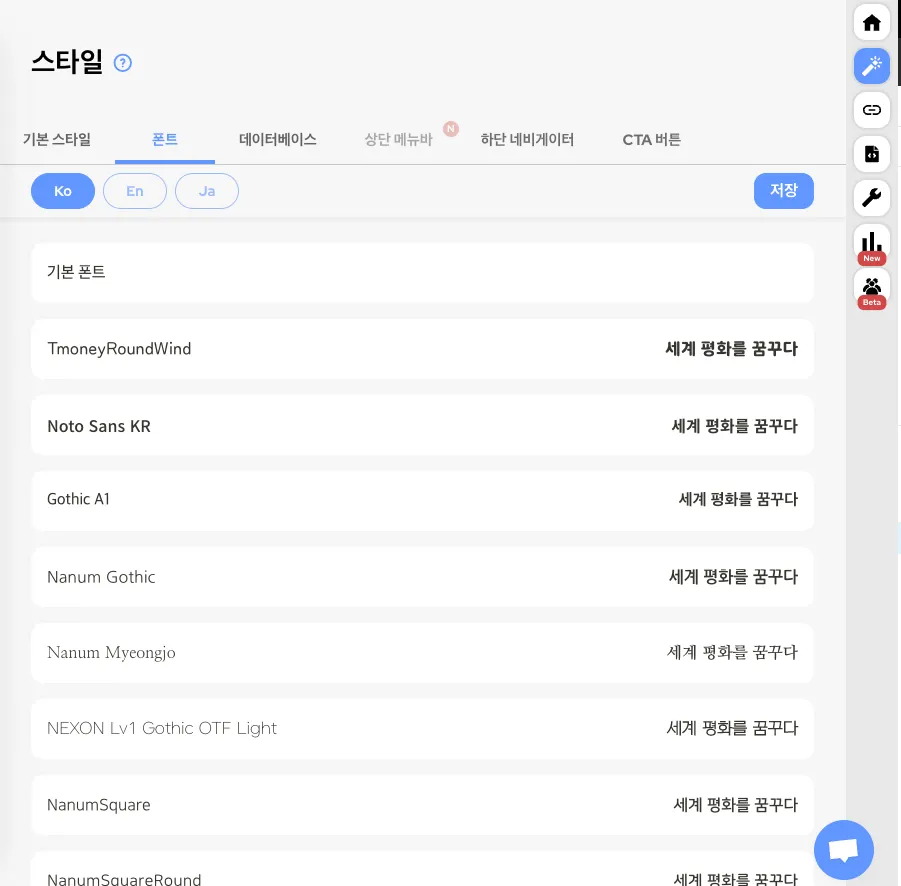Viewport: 901px width, 886px height.
Task: Switch to the 데이터베이스 tab
Action: click(x=278, y=140)
